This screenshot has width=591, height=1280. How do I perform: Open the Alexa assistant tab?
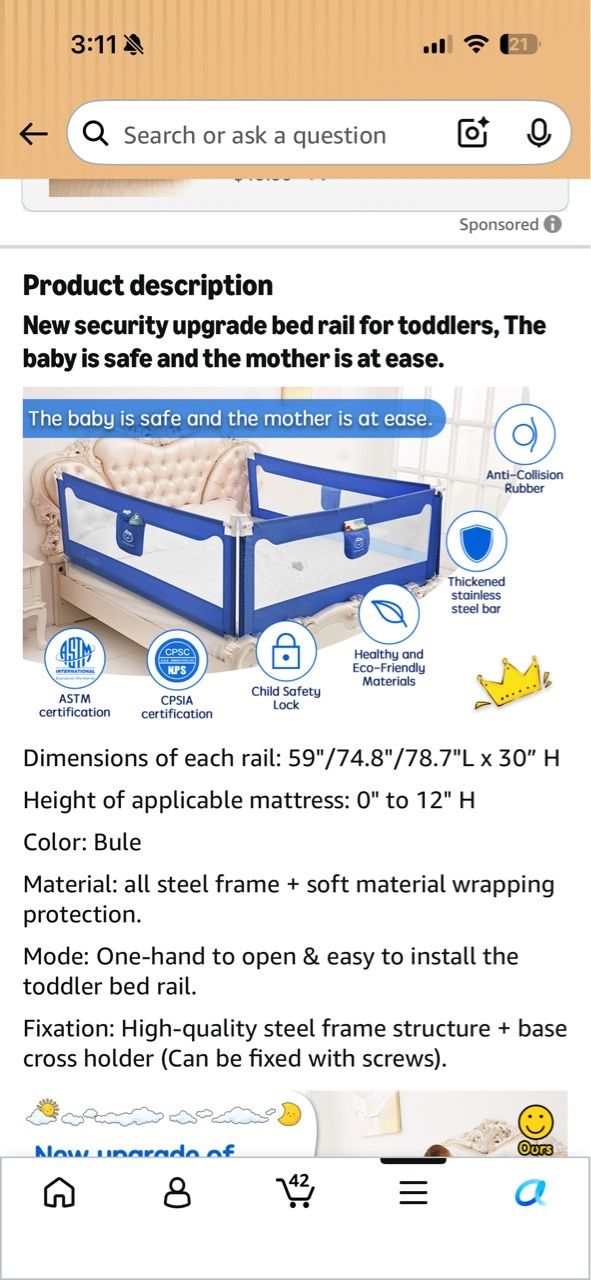pos(531,1192)
